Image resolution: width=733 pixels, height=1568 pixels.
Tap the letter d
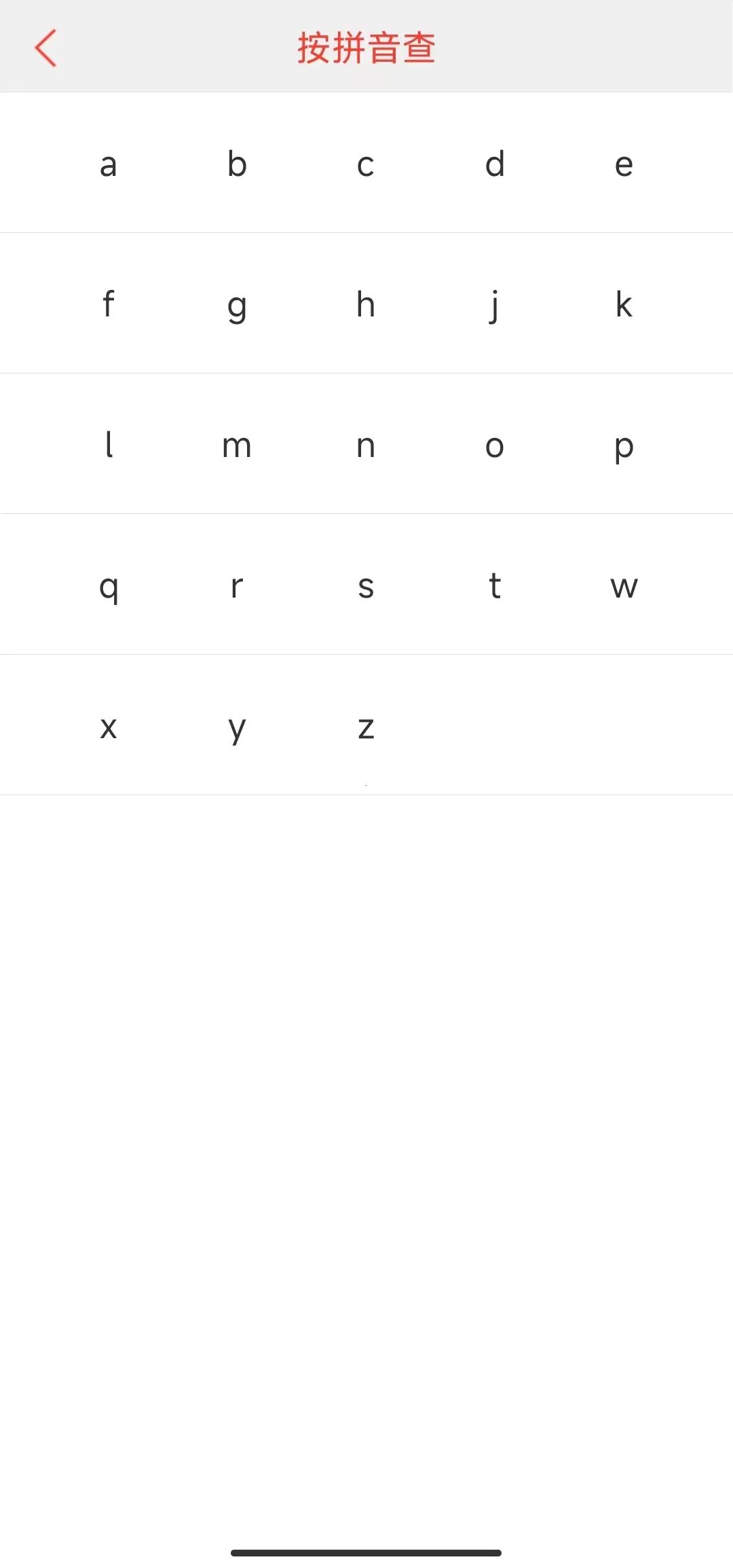click(495, 164)
